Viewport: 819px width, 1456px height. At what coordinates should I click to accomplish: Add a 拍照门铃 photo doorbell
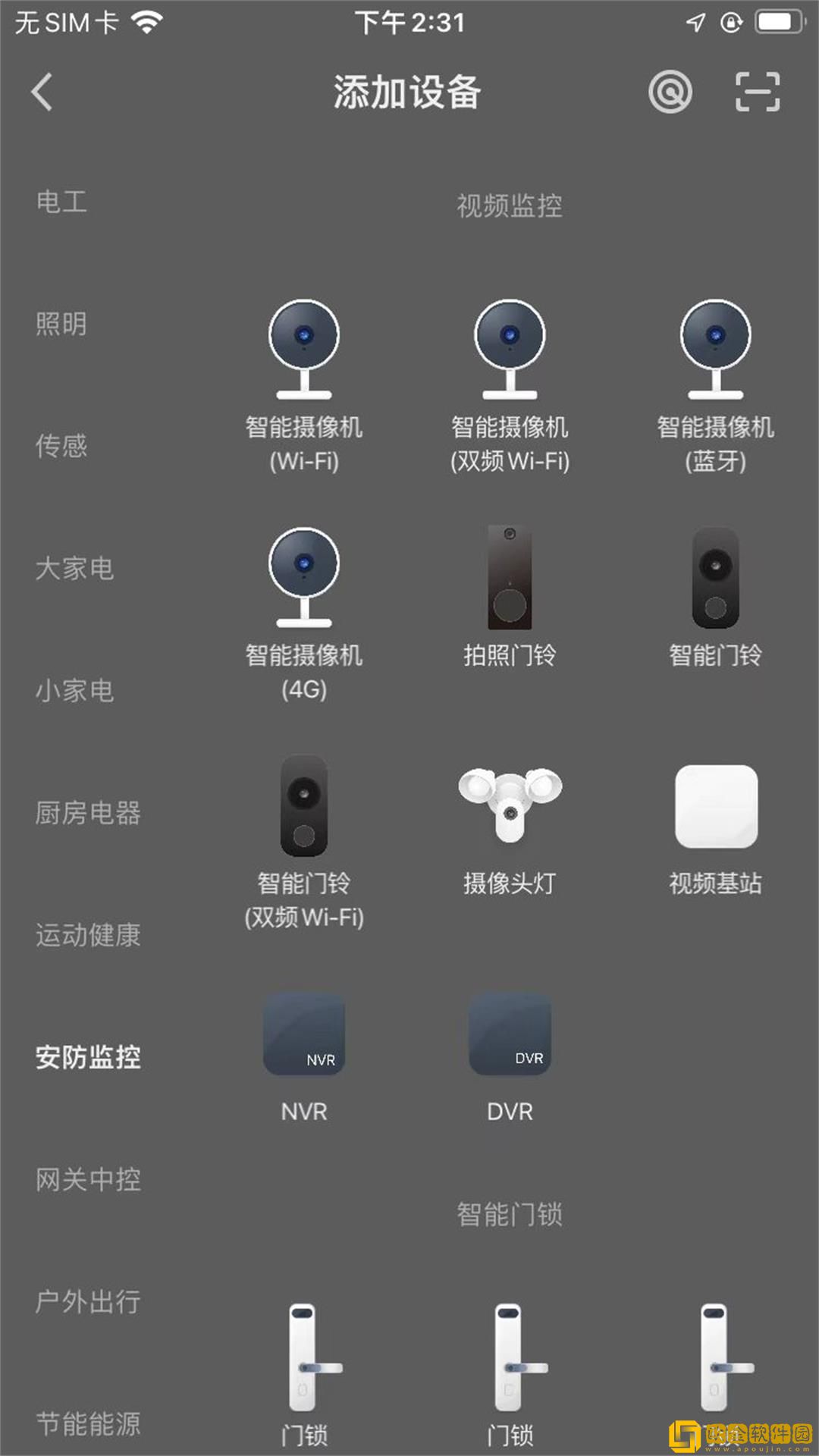pos(510,584)
